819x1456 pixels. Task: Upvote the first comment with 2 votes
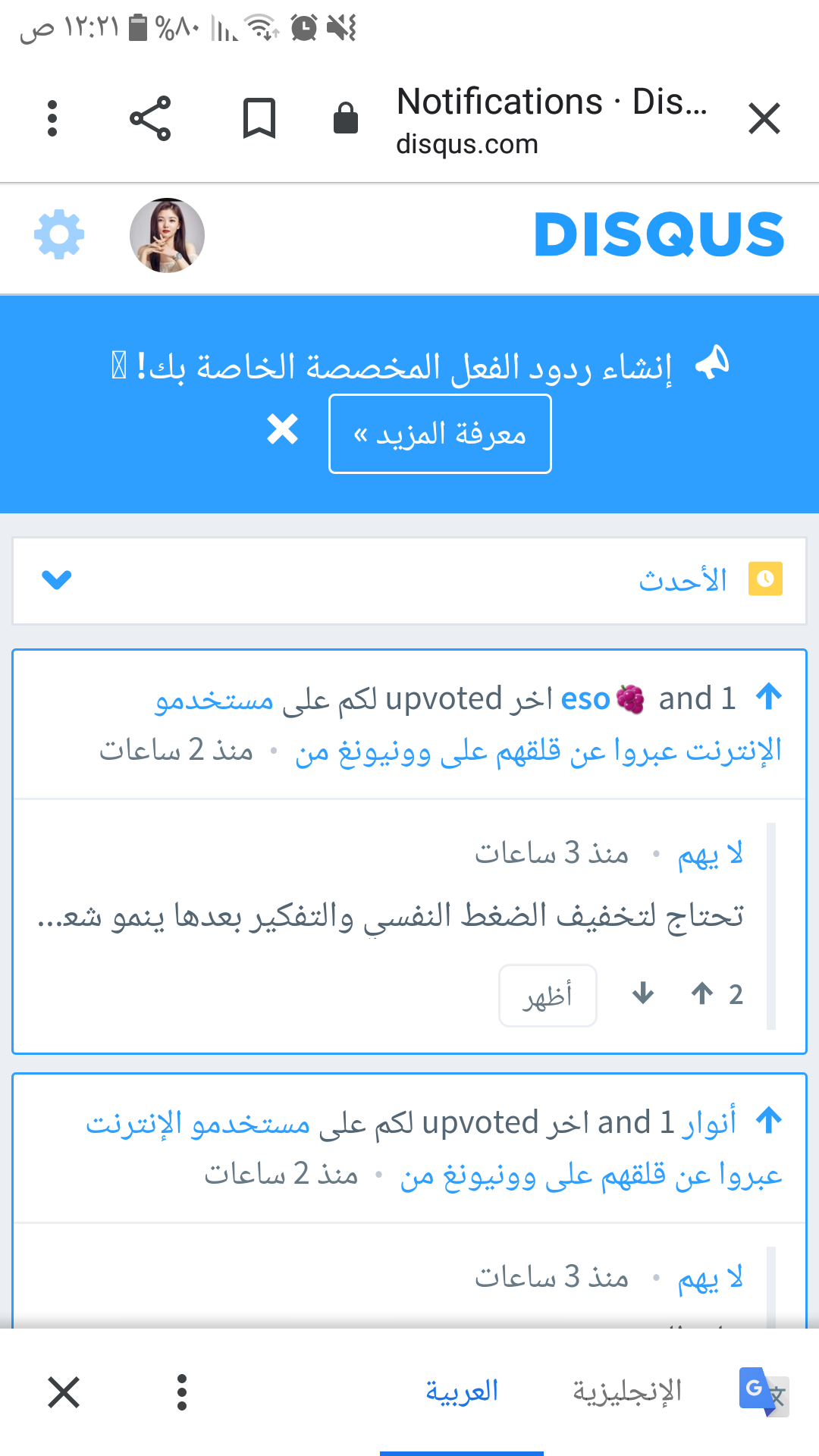click(x=702, y=993)
